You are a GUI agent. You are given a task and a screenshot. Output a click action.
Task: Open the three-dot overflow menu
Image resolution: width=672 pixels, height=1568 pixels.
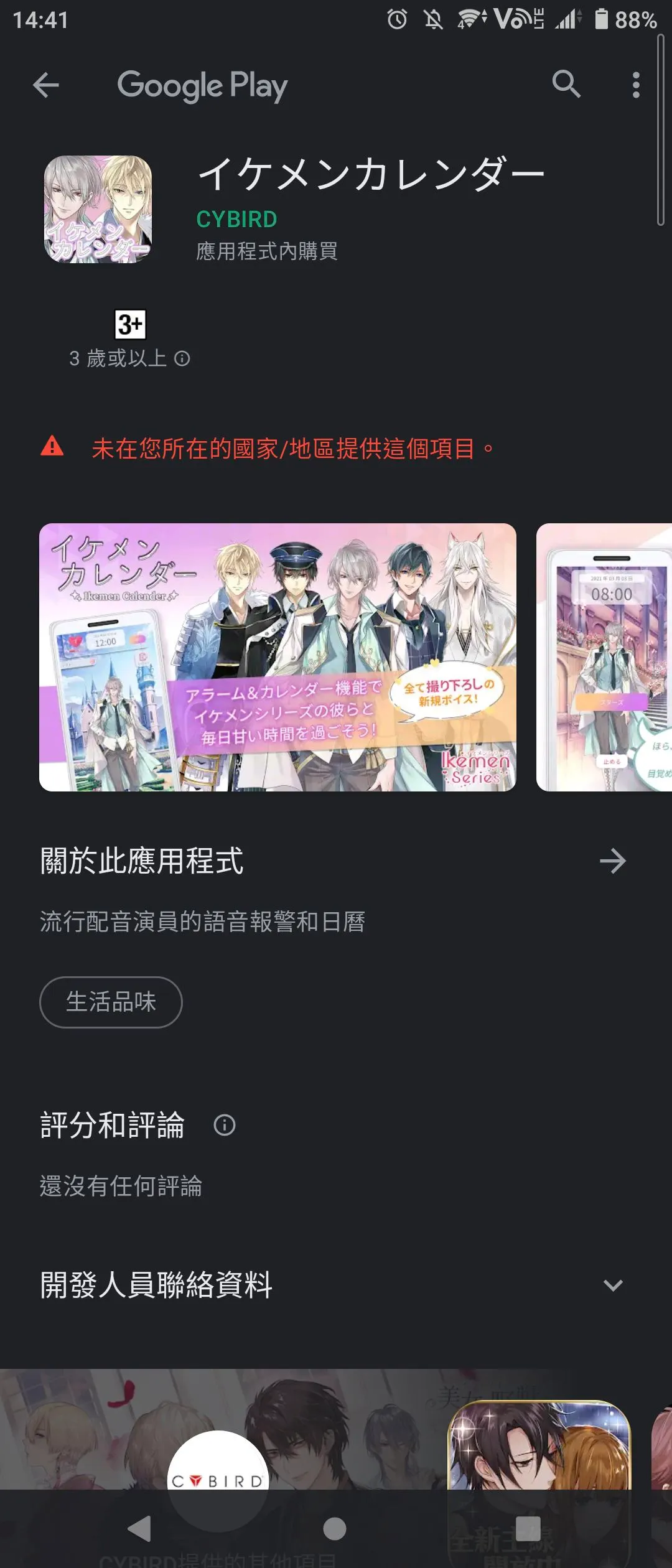635,85
